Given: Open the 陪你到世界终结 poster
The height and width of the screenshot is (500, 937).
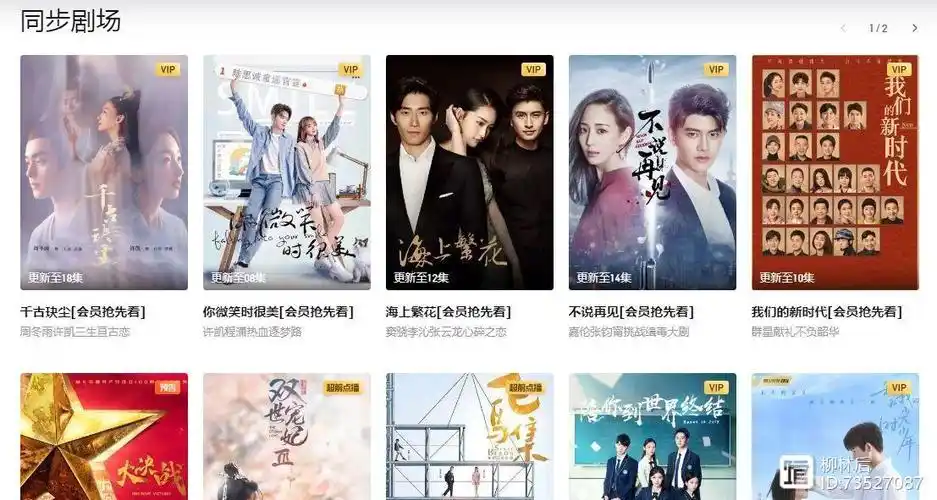Looking at the screenshot, I should pyautogui.click(x=653, y=437).
